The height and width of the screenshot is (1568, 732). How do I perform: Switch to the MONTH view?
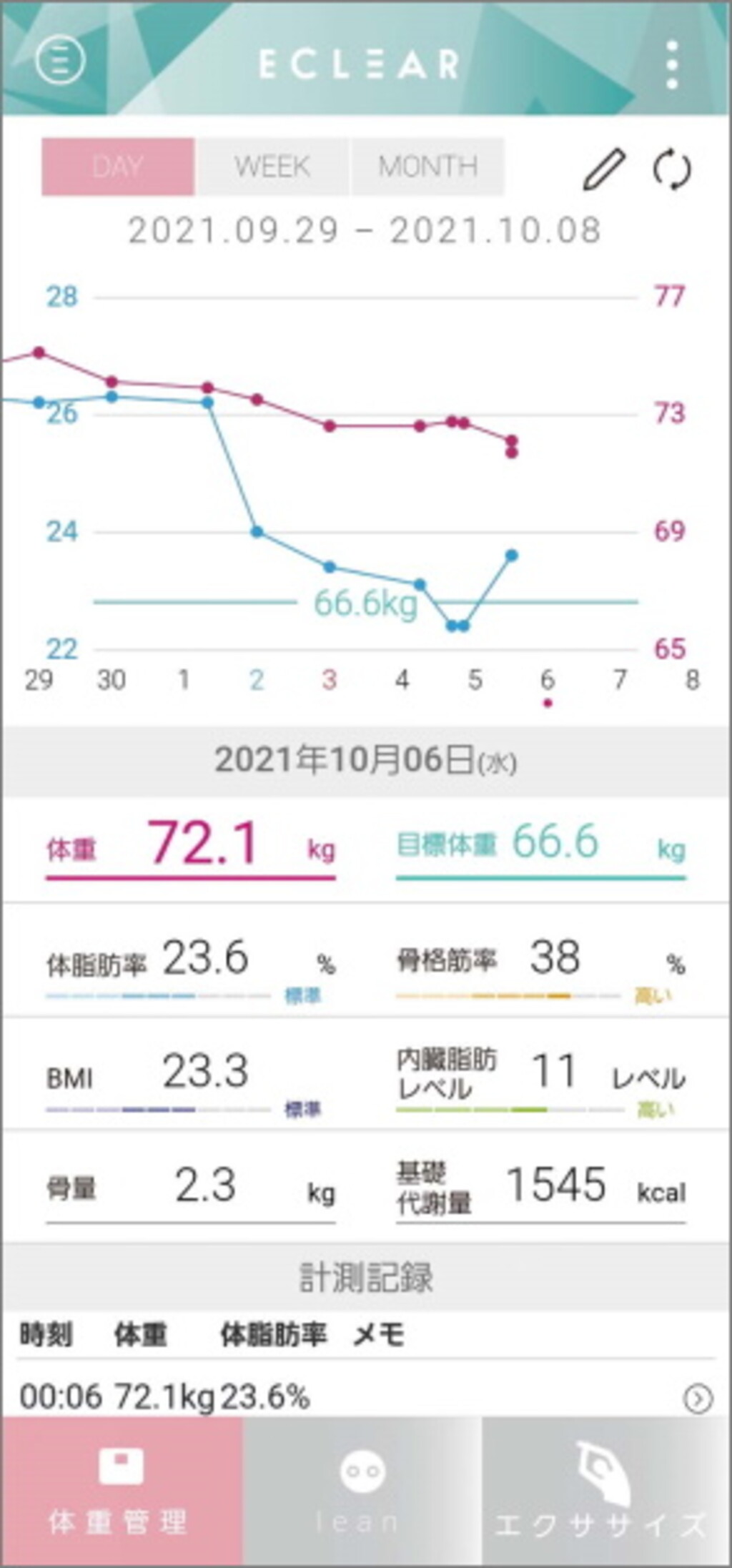(427, 167)
